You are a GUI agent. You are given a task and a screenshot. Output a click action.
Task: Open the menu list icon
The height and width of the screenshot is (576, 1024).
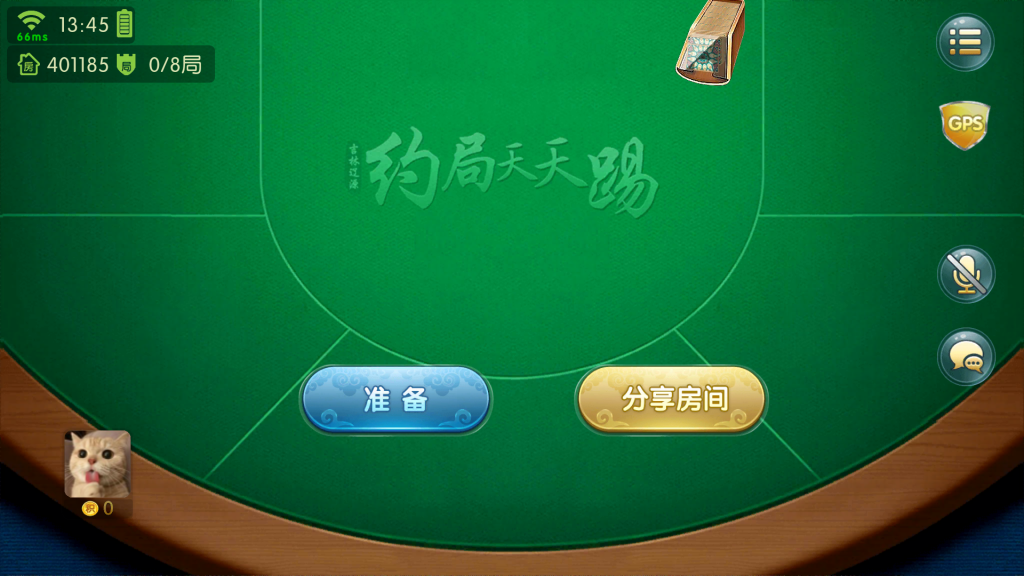pos(965,42)
